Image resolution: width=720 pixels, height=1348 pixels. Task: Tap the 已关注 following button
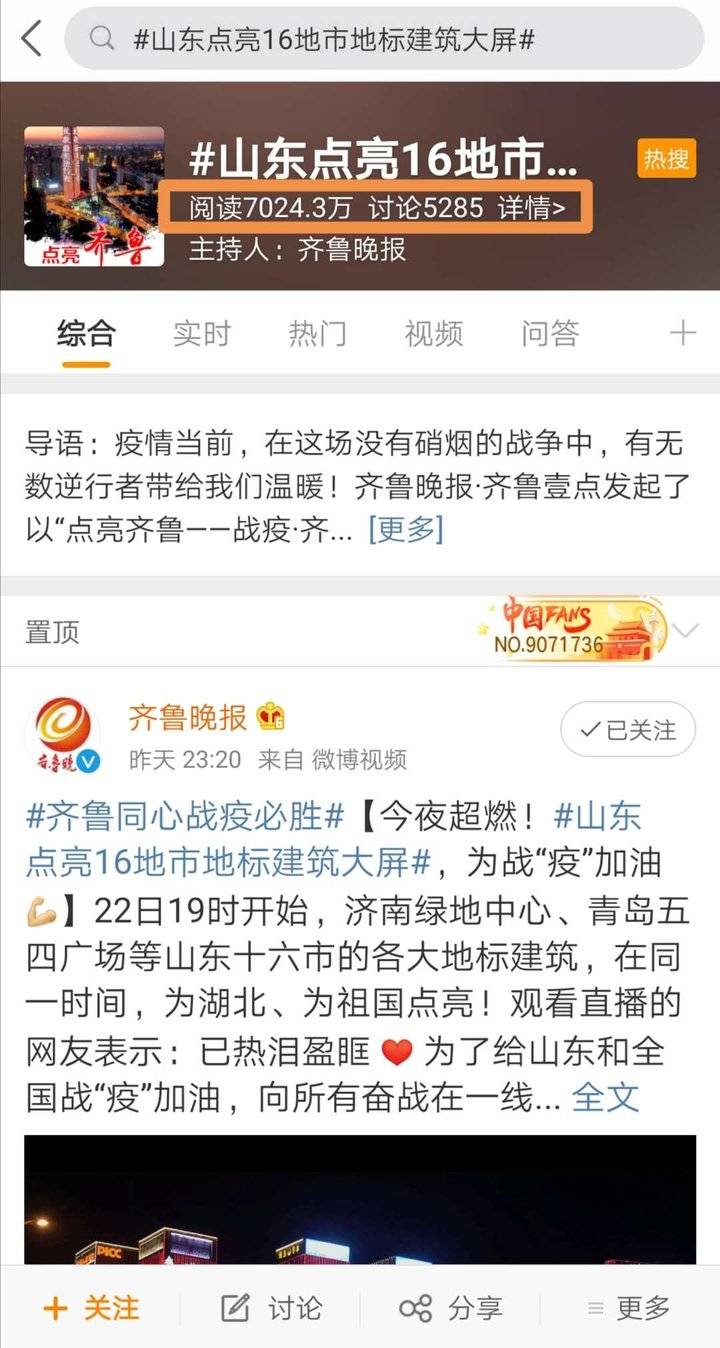(627, 730)
